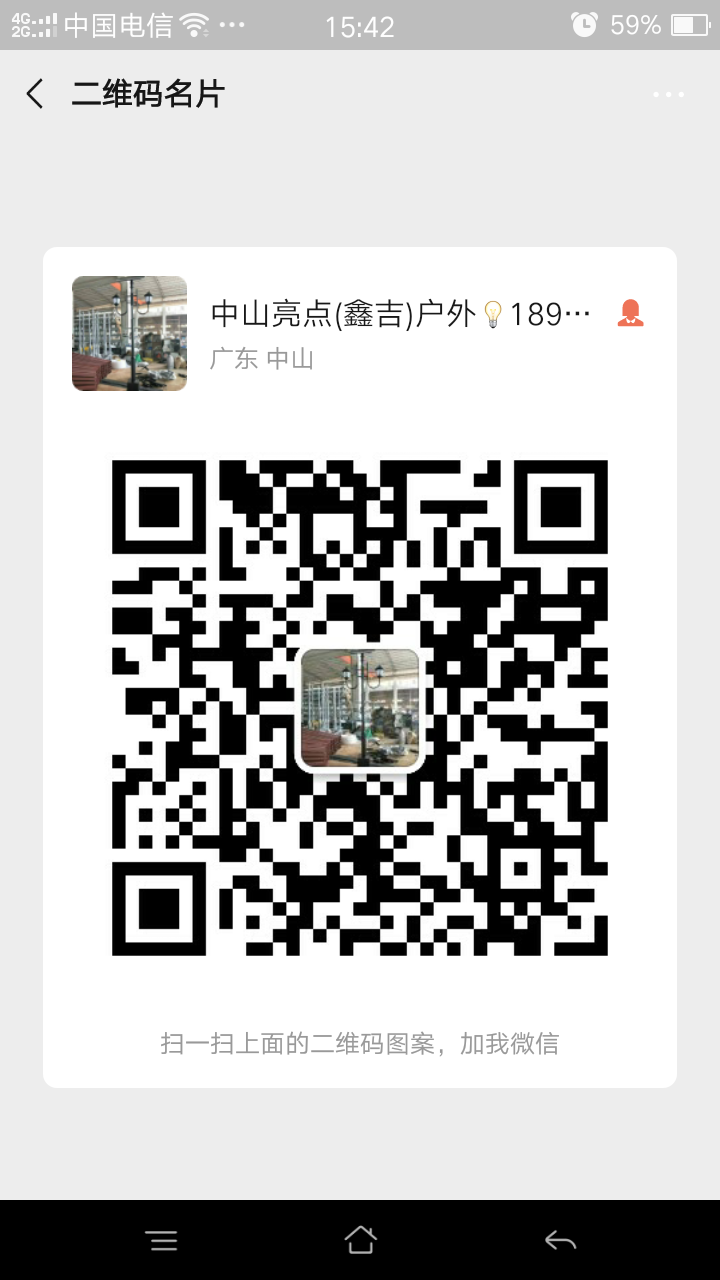The width and height of the screenshot is (720, 1280).
Task: Tap the system home button
Action: [360, 1240]
